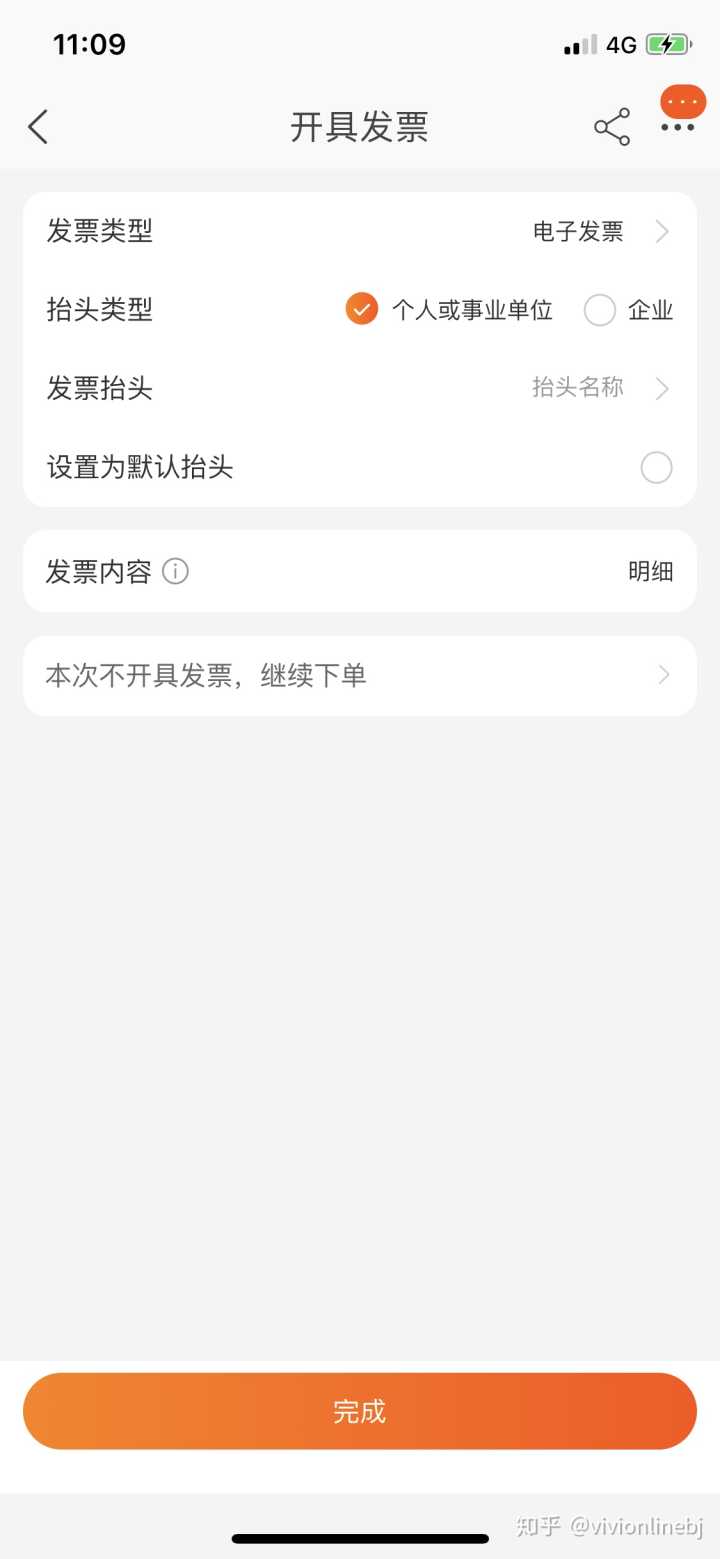
Task: View the info icon beside 发票内容
Action: 175,572
